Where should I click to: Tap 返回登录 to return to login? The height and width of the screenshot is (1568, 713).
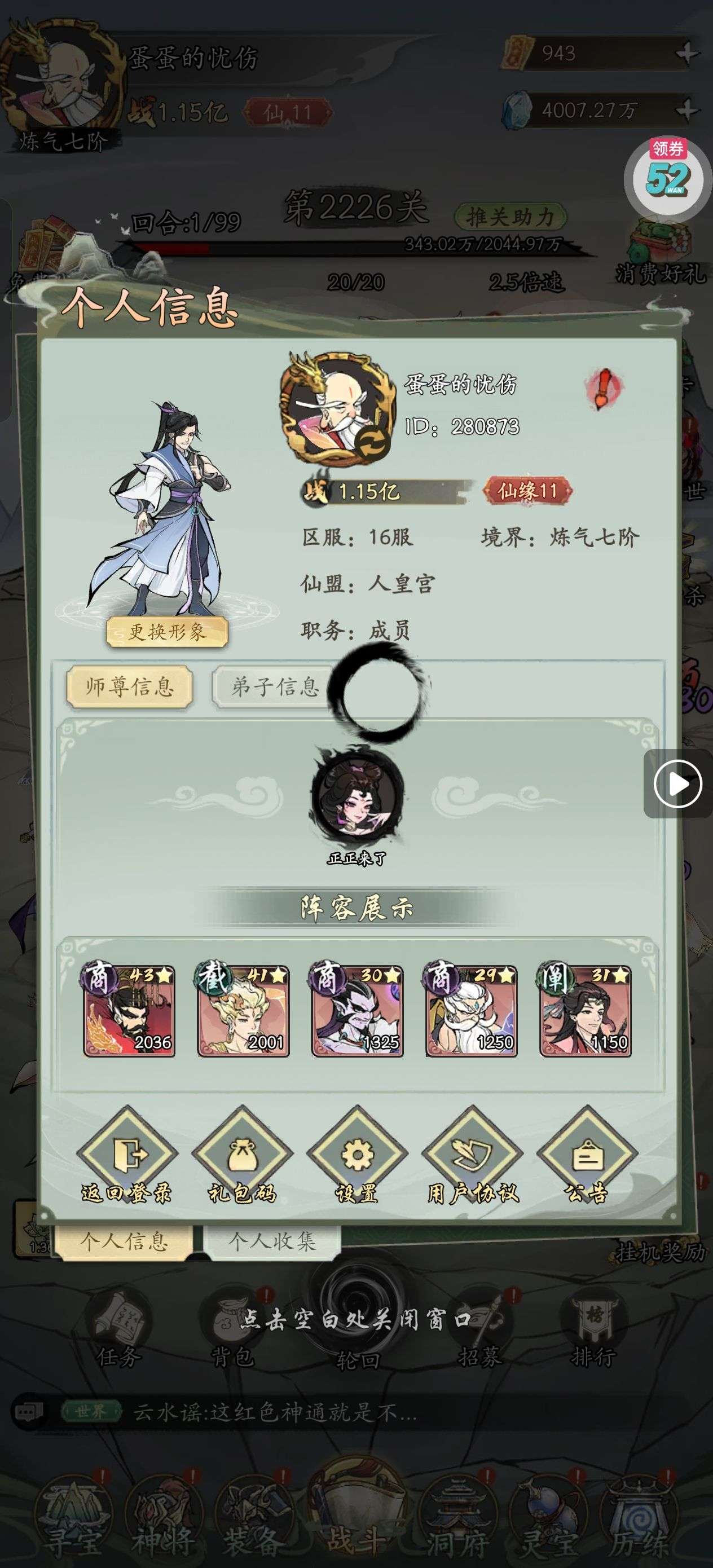coord(127,1160)
